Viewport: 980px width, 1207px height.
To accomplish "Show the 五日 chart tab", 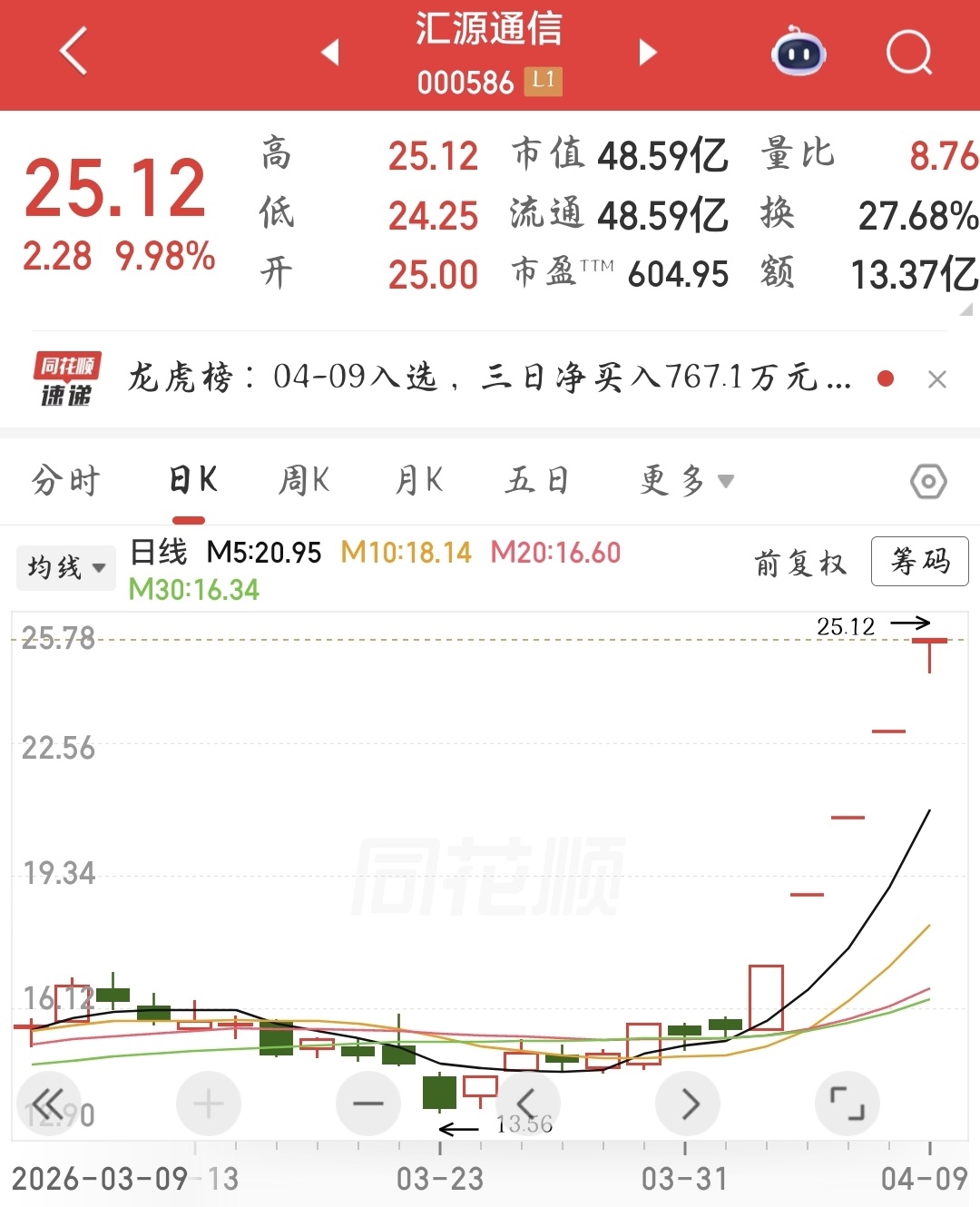I will (x=536, y=480).
